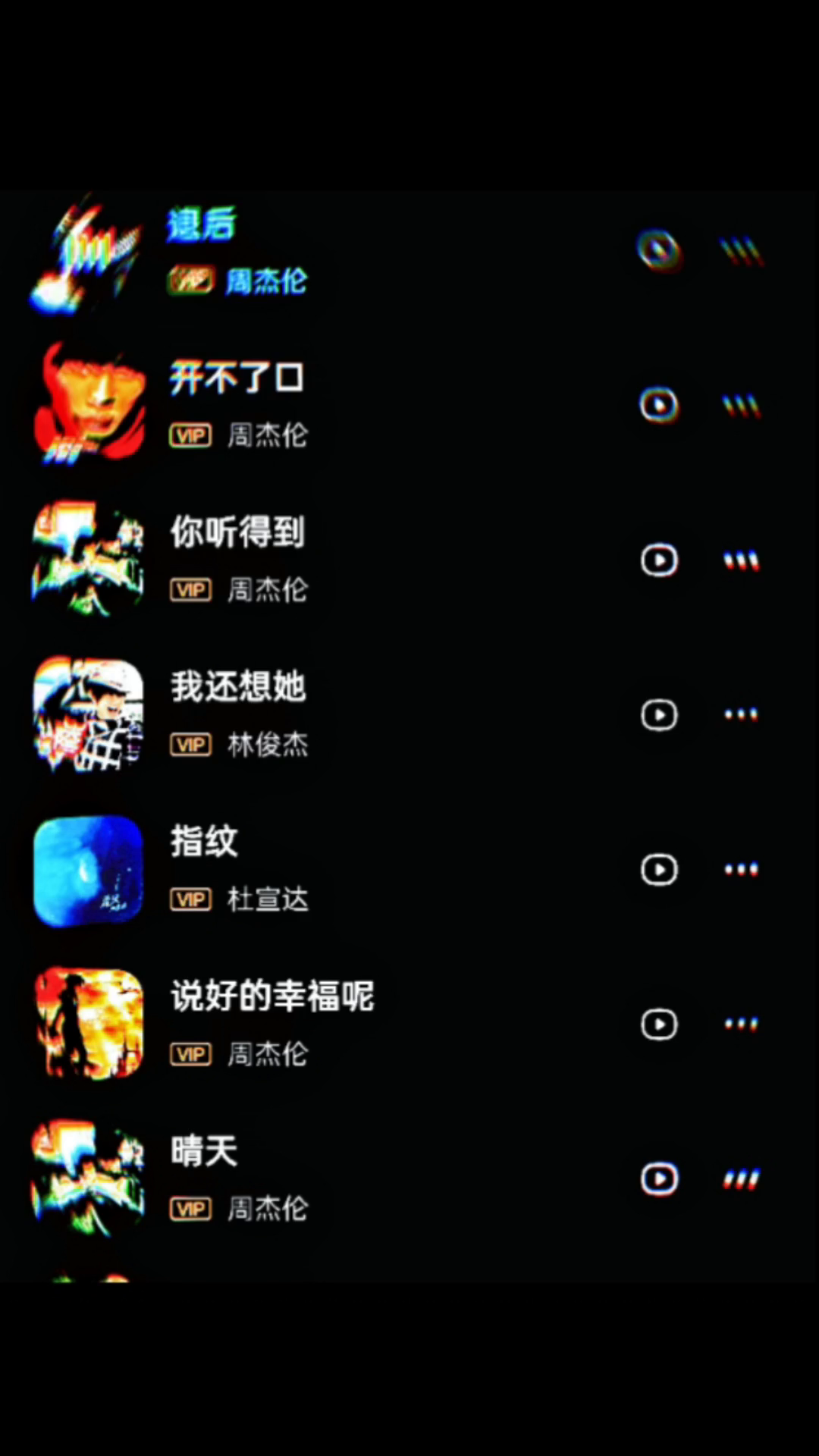Screen dimensions: 819x1456
Task: Play the video for 指纹
Action: [x=659, y=870]
